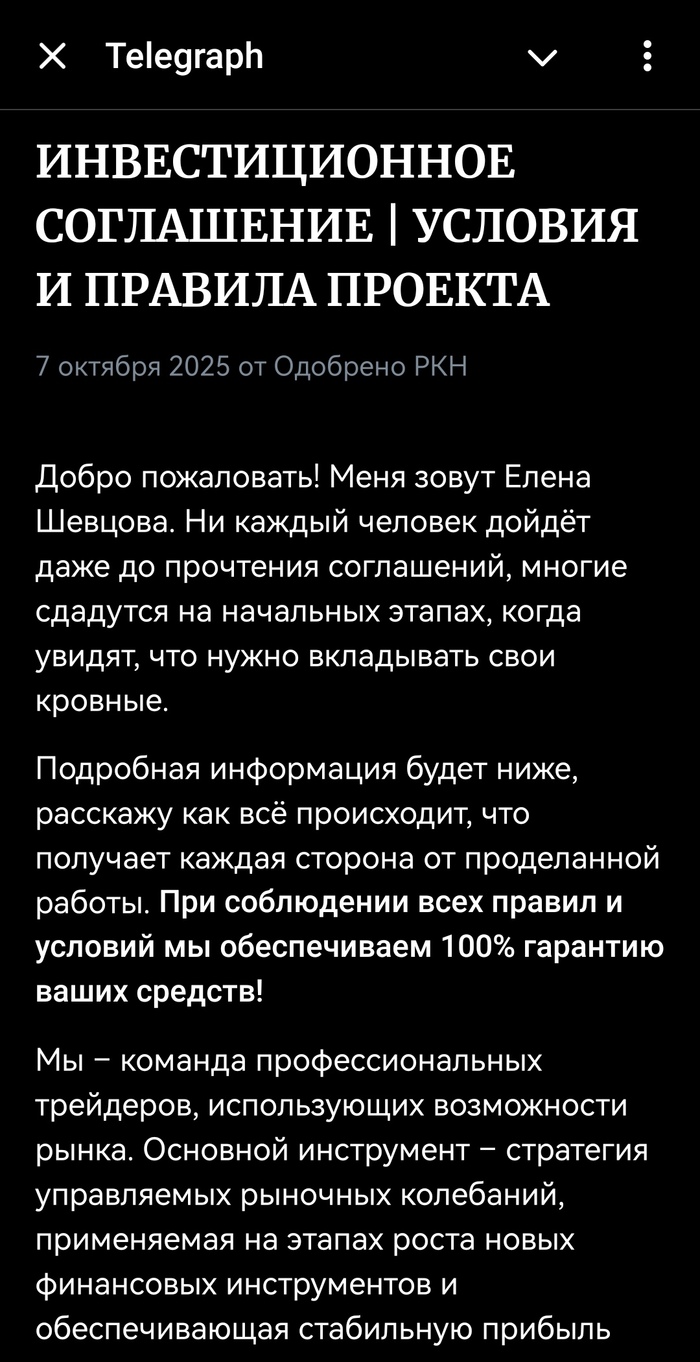The image size is (700, 1362).
Task: Open the three-dot overflow menu
Action: (x=647, y=56)
